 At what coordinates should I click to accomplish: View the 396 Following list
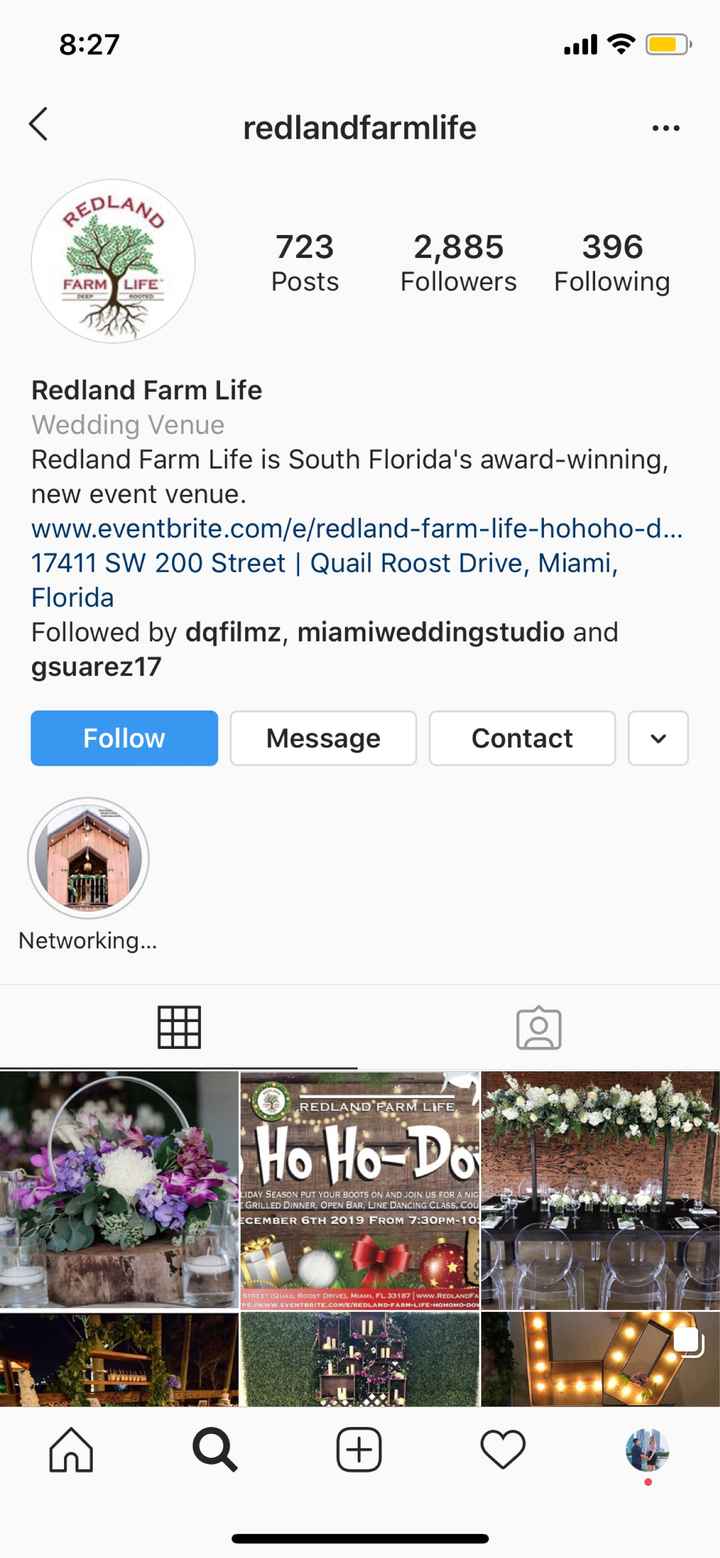coord(612,263)
